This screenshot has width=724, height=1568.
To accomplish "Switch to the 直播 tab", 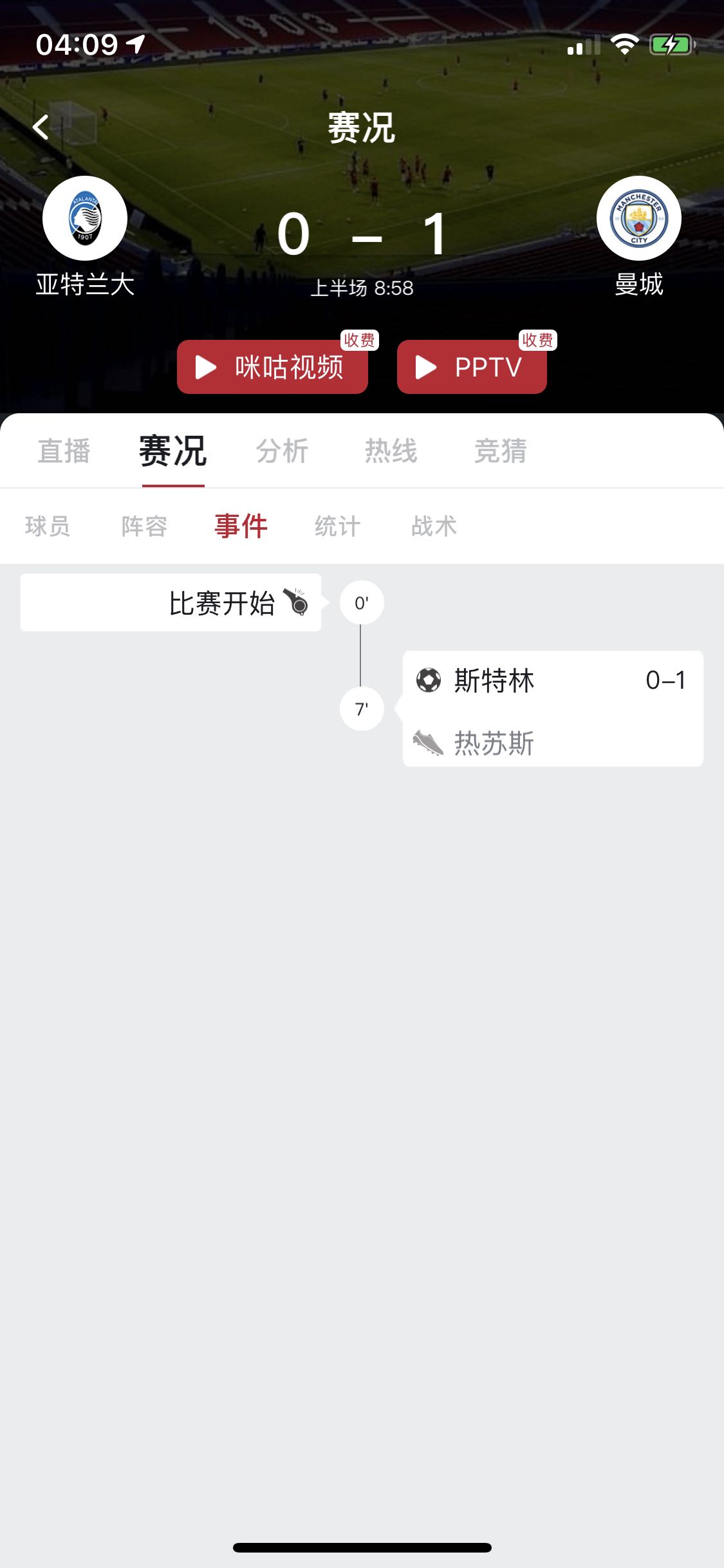I will 64,451.
